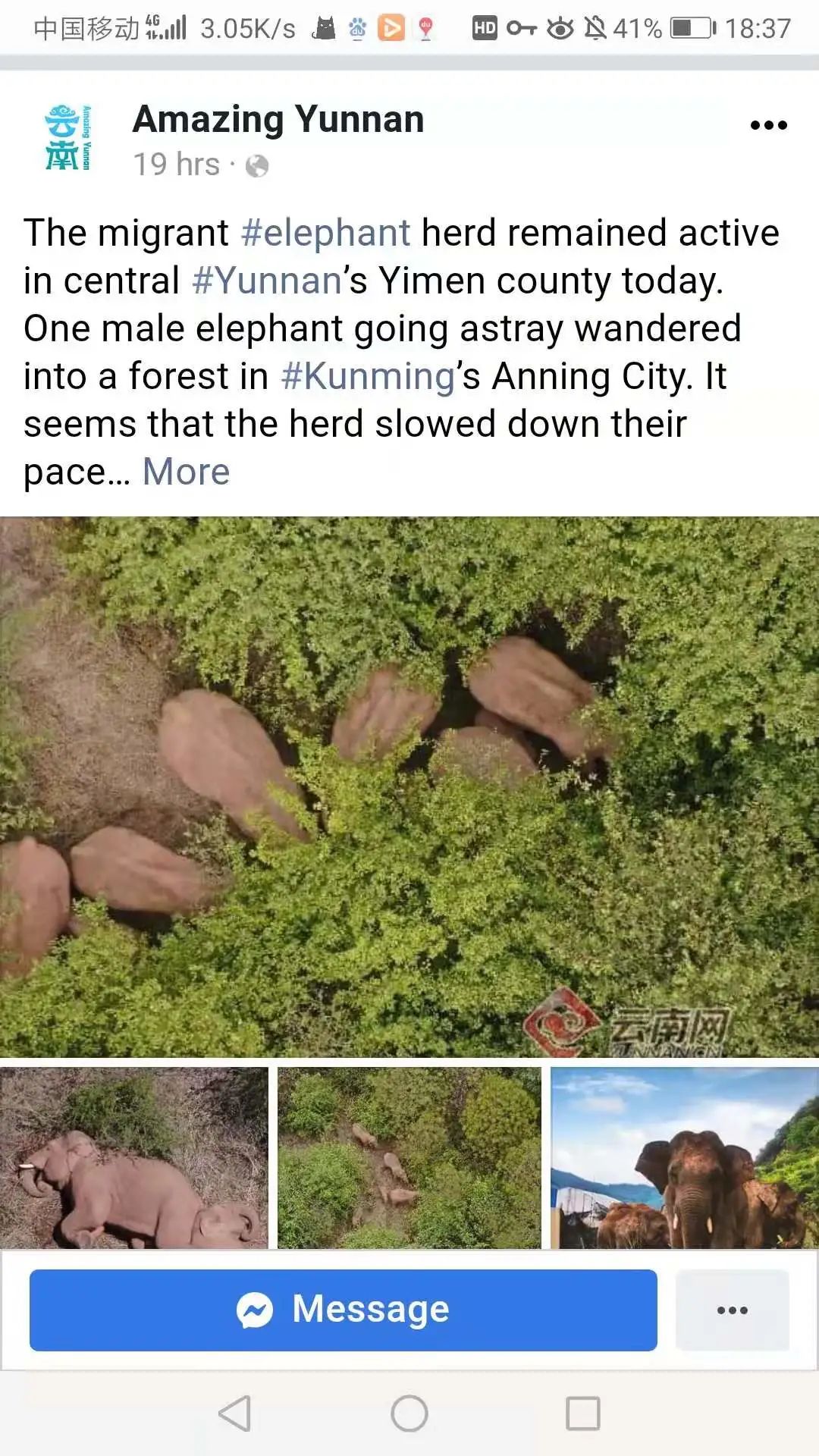Screen dimensions: 819x1456
Task: Tap the Amazing Yunnan profile picture
Action: pyautogui.click(x=67, y=137)
